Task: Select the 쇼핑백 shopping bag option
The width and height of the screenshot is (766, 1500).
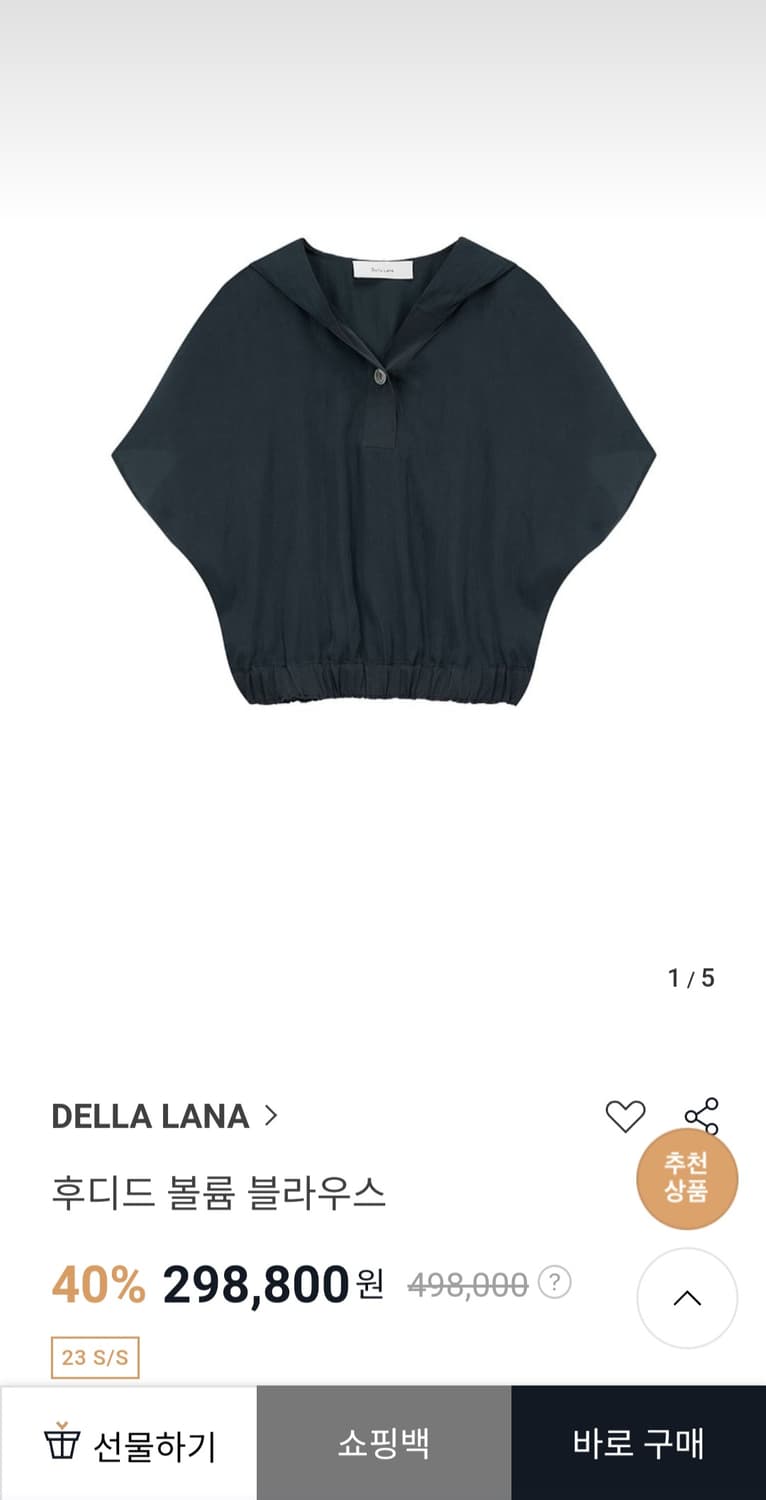Action: 383,1443
